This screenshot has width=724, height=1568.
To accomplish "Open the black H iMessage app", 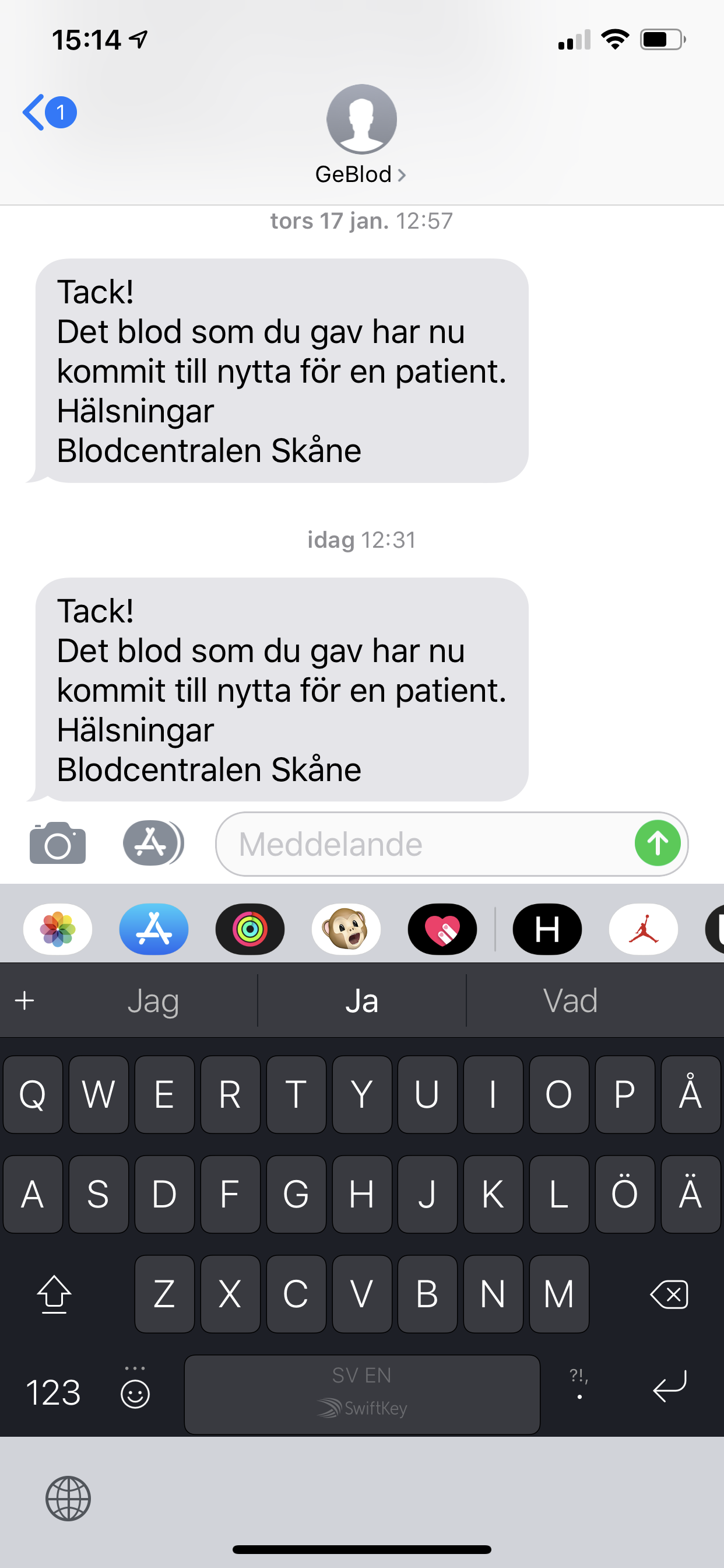I will 547,929.
